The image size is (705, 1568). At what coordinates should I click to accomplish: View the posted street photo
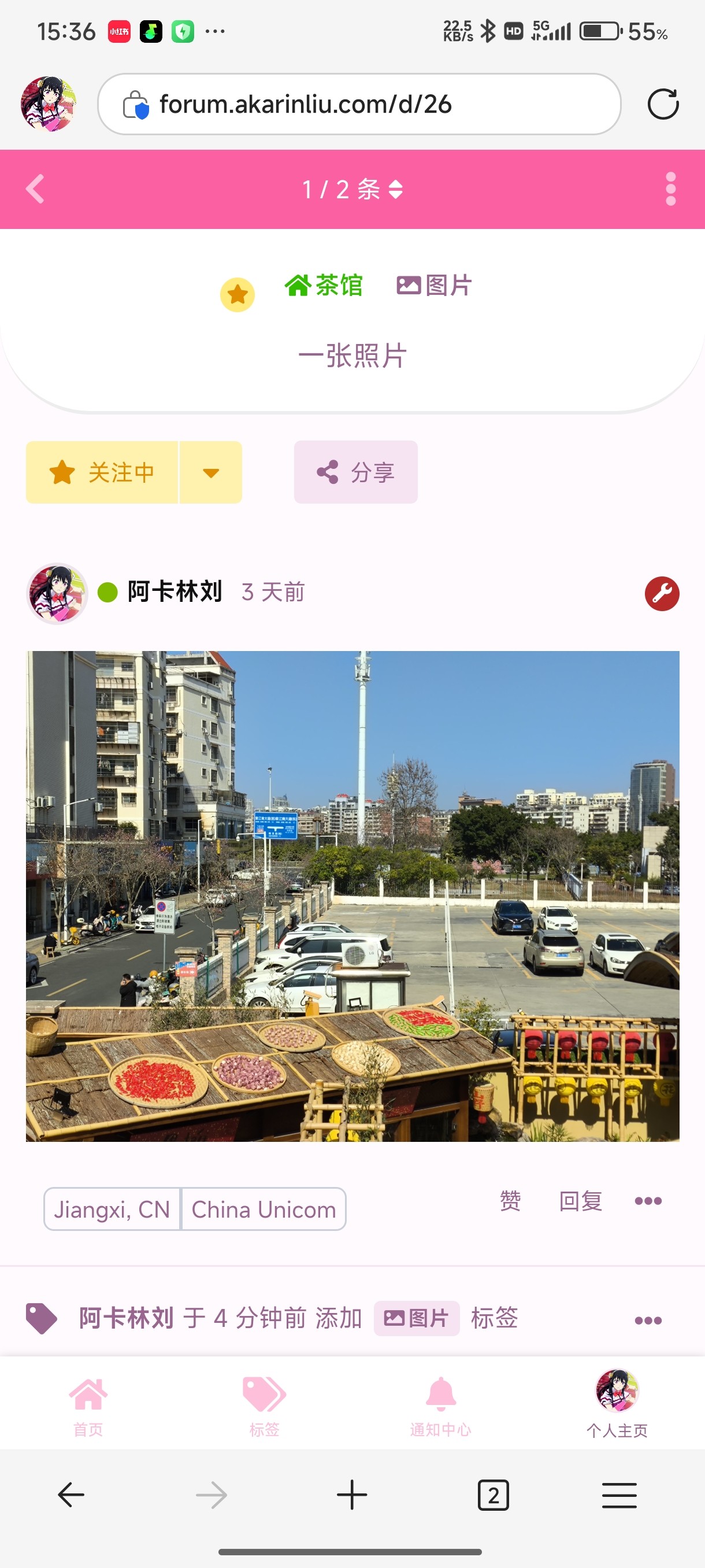[x=352, y=896]
